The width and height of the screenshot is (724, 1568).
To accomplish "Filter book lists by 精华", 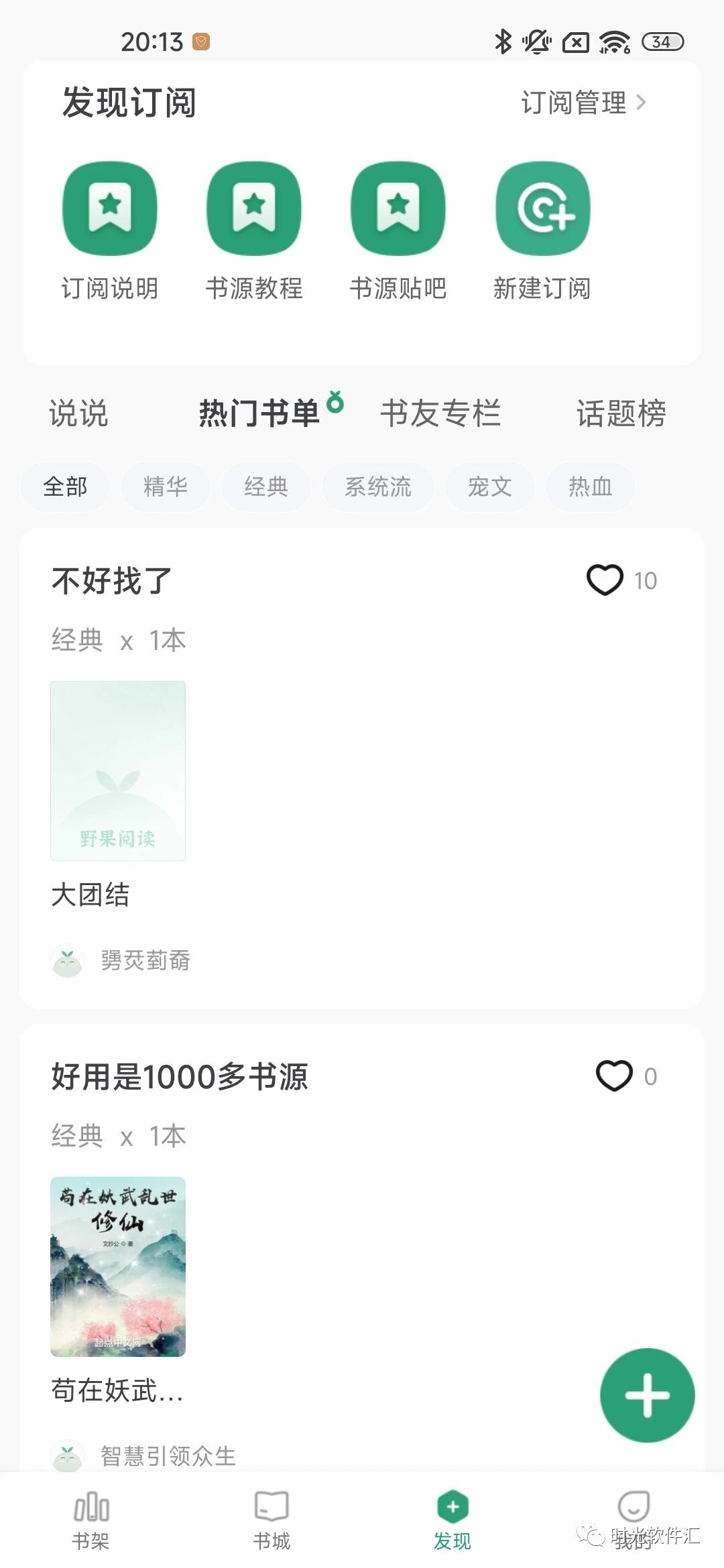I will pyautogui.click(x=166, y=486).
